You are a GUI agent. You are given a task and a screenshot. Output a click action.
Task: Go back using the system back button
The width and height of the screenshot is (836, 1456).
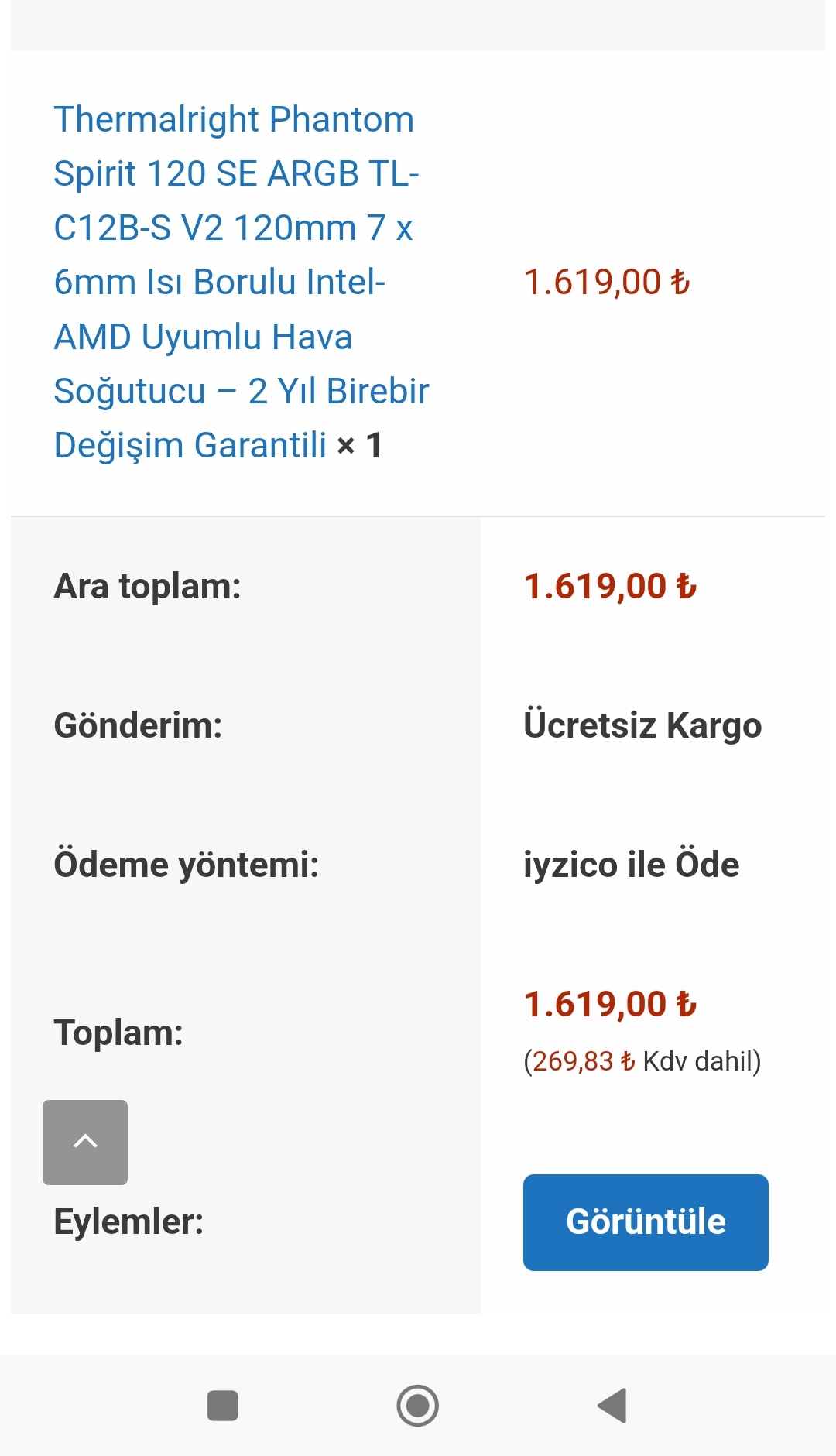click(x=612, y=1406)
